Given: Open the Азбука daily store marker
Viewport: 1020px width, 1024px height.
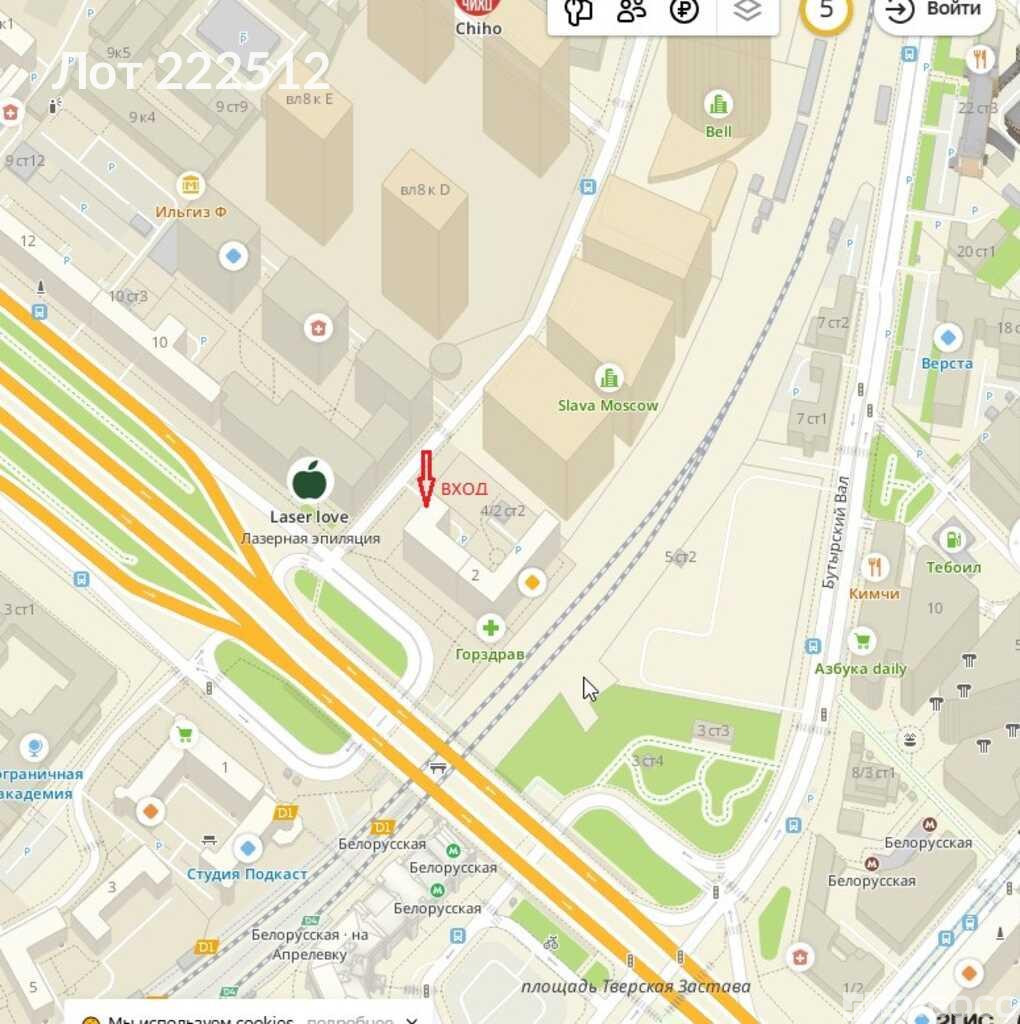Looking at the screenshot, I should pyautogui.click(x=860, y=641).
